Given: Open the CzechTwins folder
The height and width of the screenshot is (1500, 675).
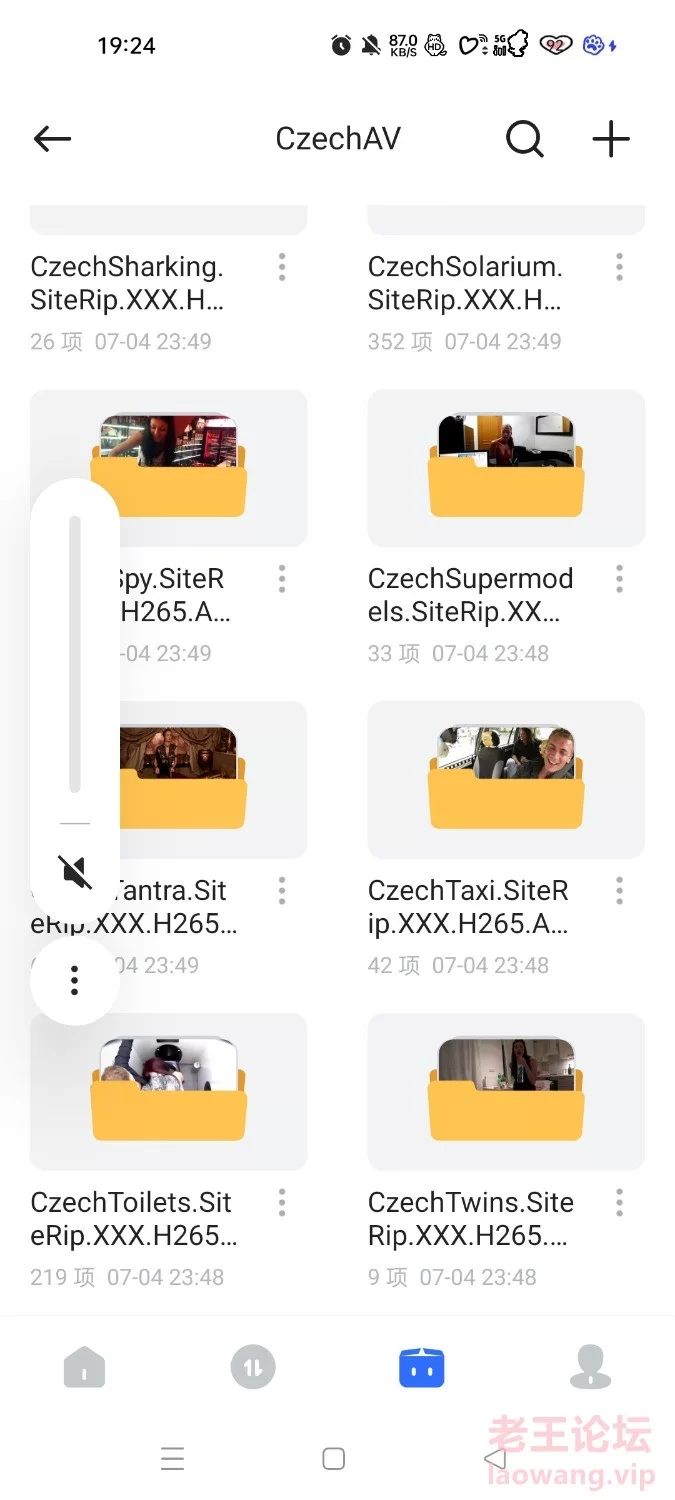Looking at the screenshot, I should point(506,1092).
